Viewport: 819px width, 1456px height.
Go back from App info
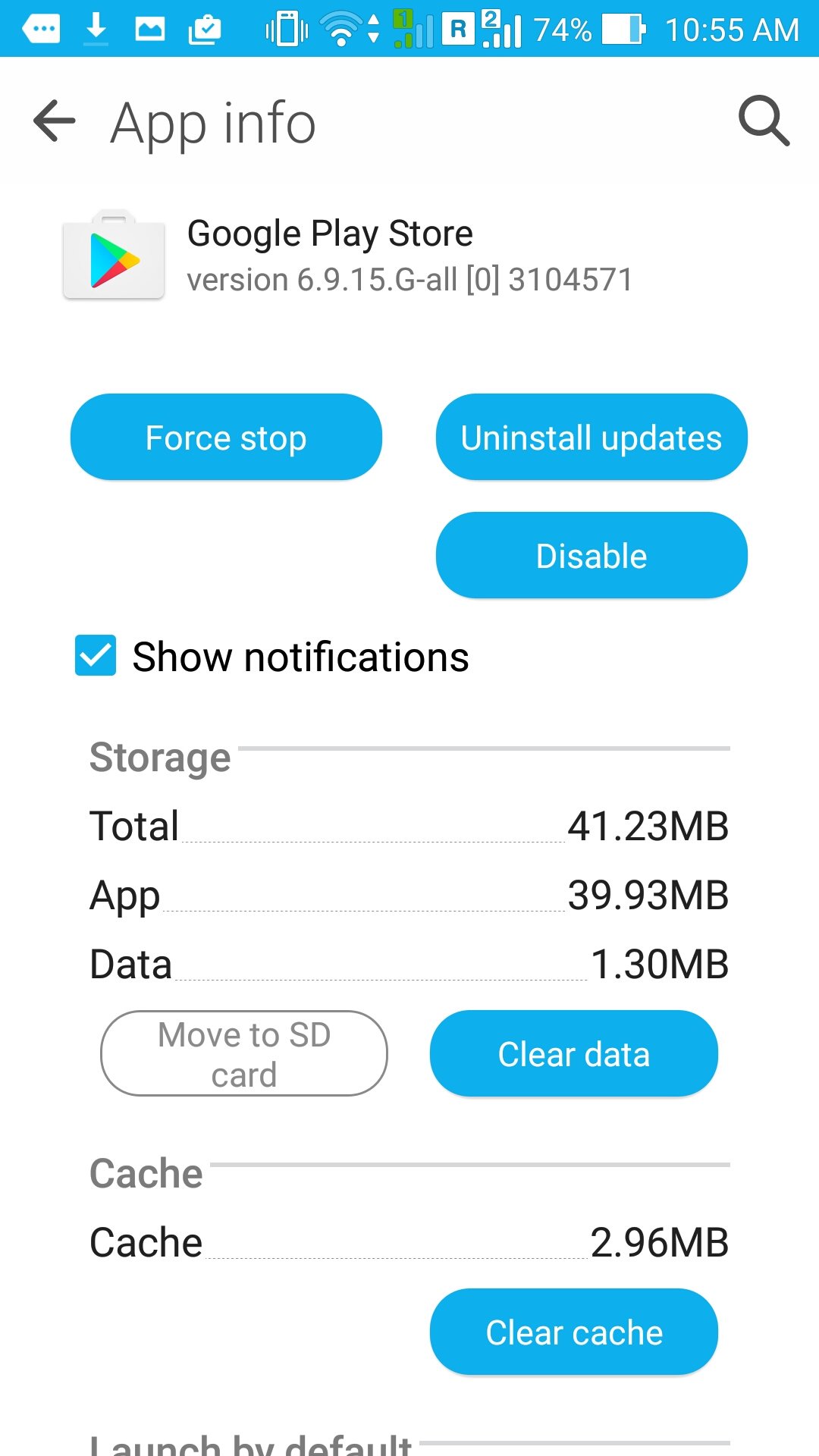[55, 121]
